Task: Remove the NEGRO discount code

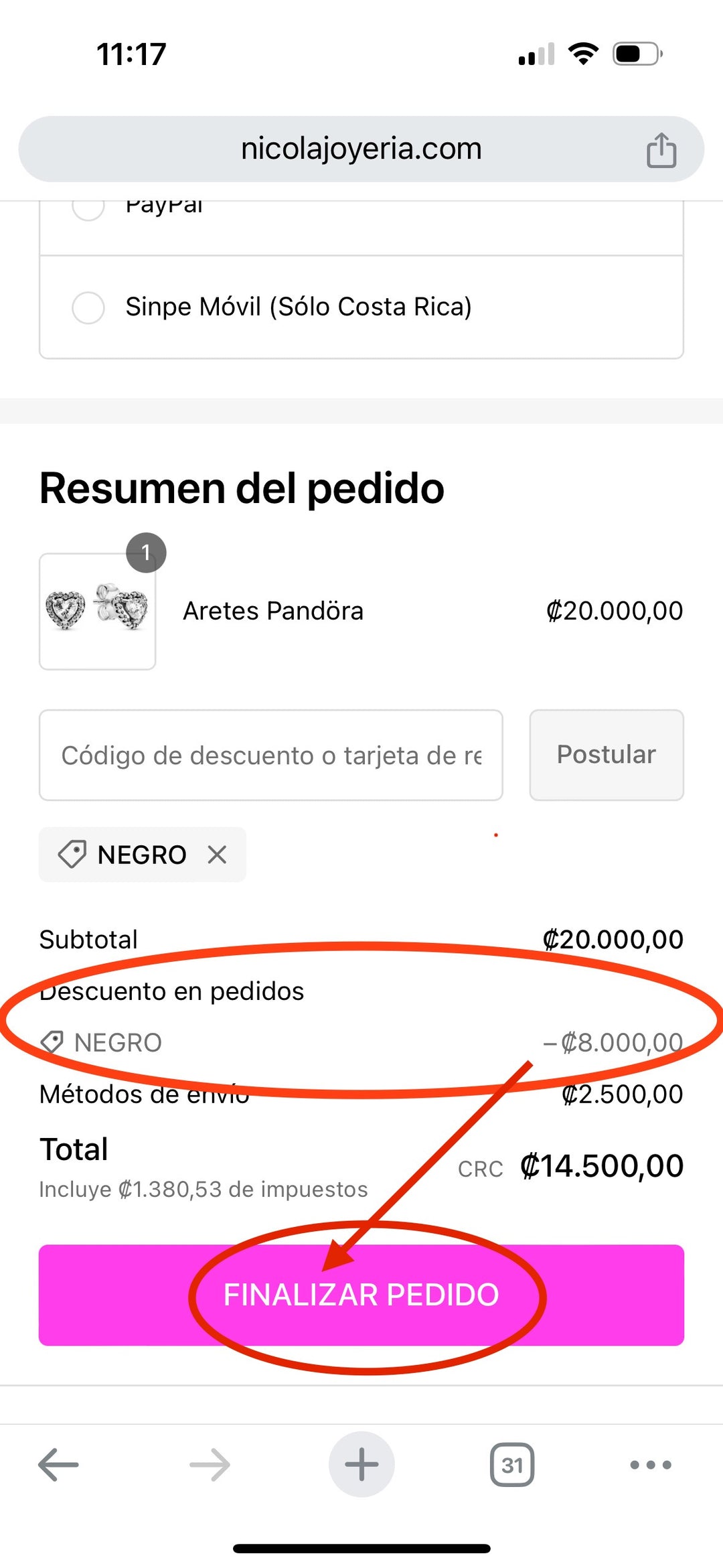Action: coord(217,855)
